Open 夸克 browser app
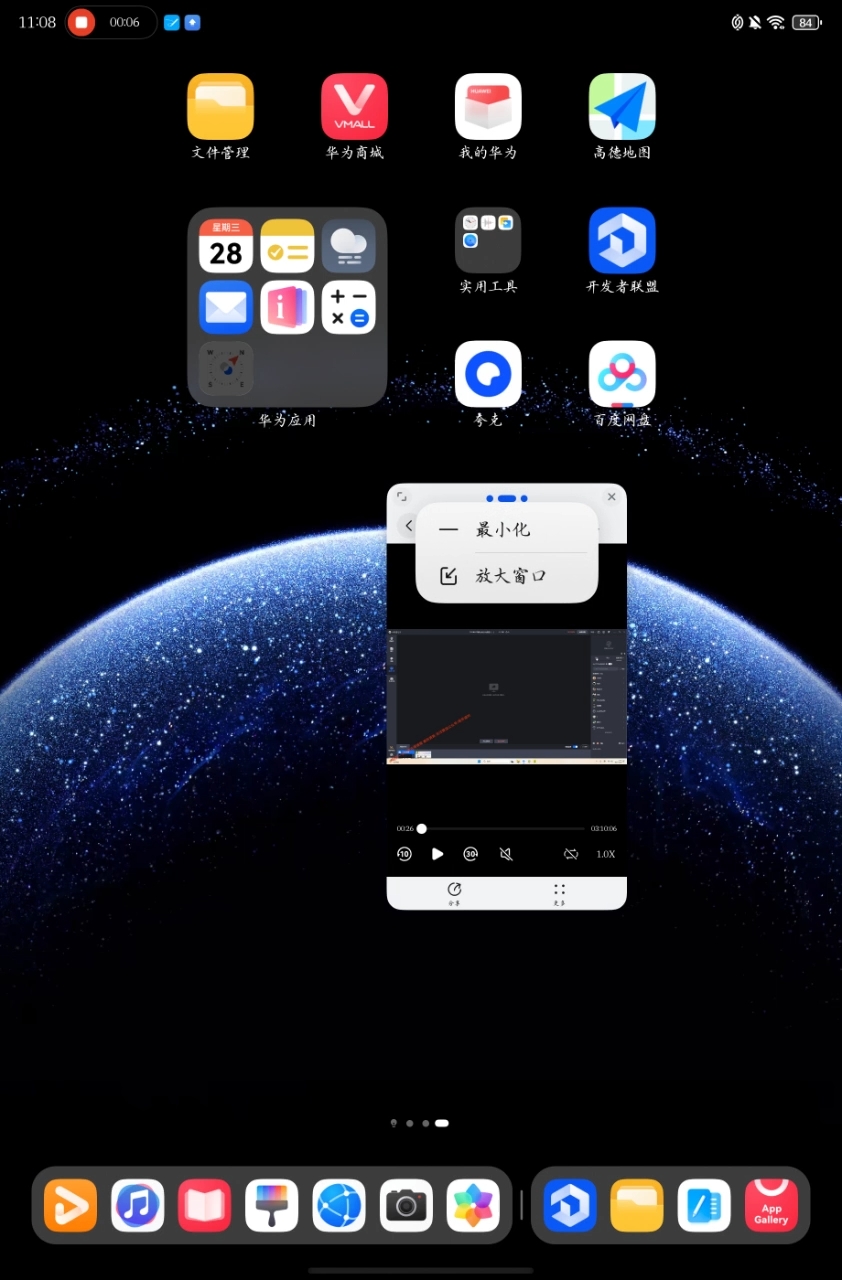Viewport: 842px width, 1280px height. click(488, 384)
